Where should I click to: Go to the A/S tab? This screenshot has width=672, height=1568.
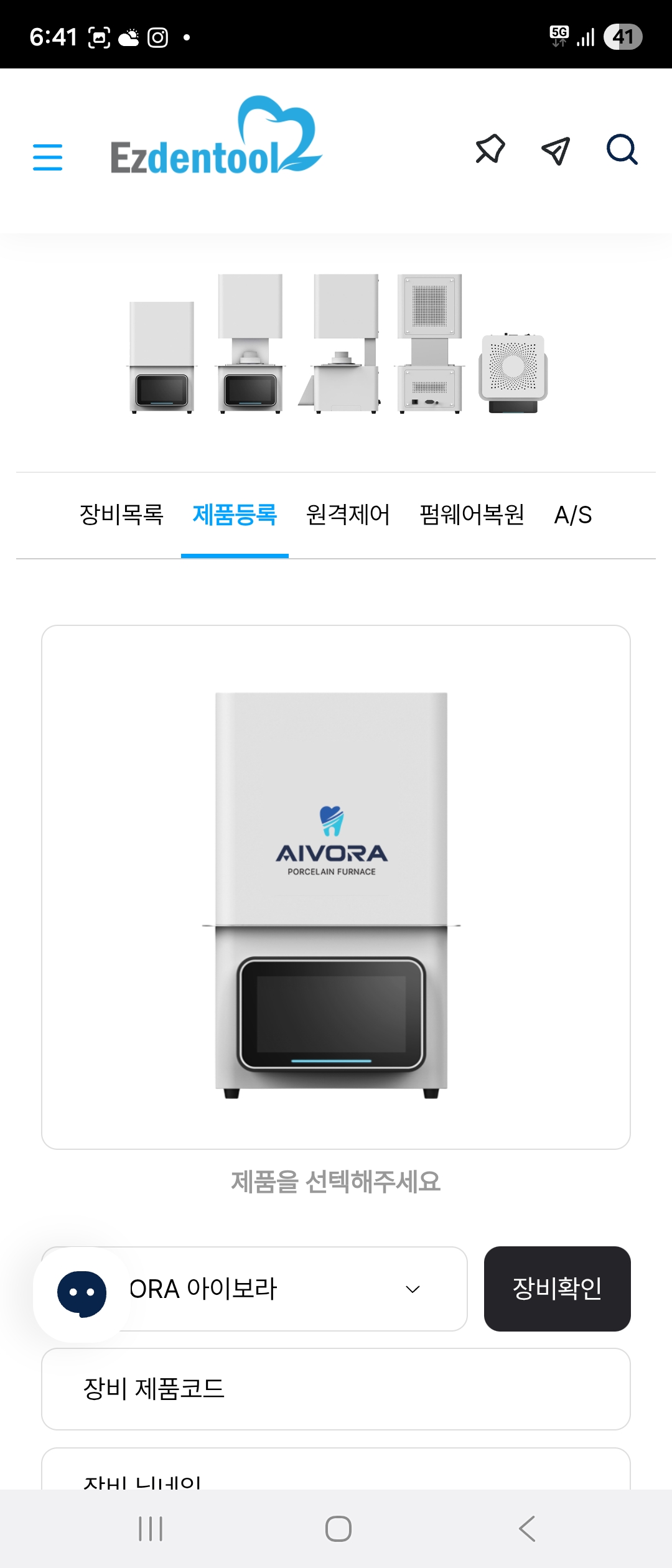(x=572, y=515)
